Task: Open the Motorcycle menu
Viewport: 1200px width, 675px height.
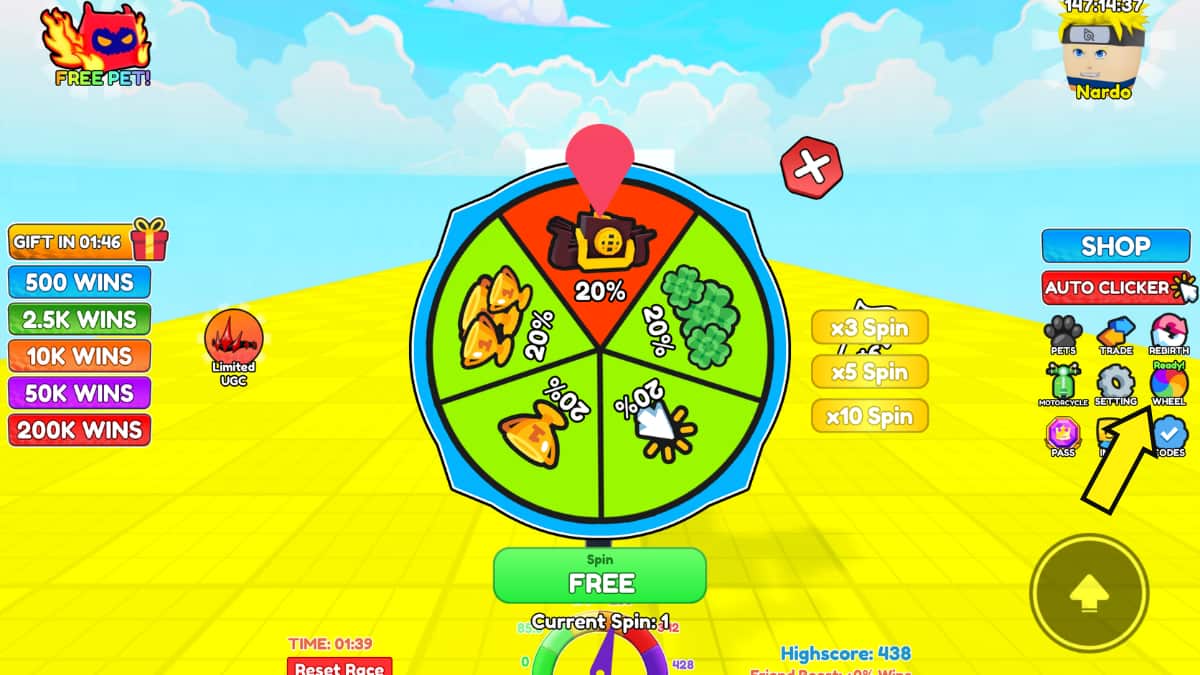Action: (x=1063, y=384)
